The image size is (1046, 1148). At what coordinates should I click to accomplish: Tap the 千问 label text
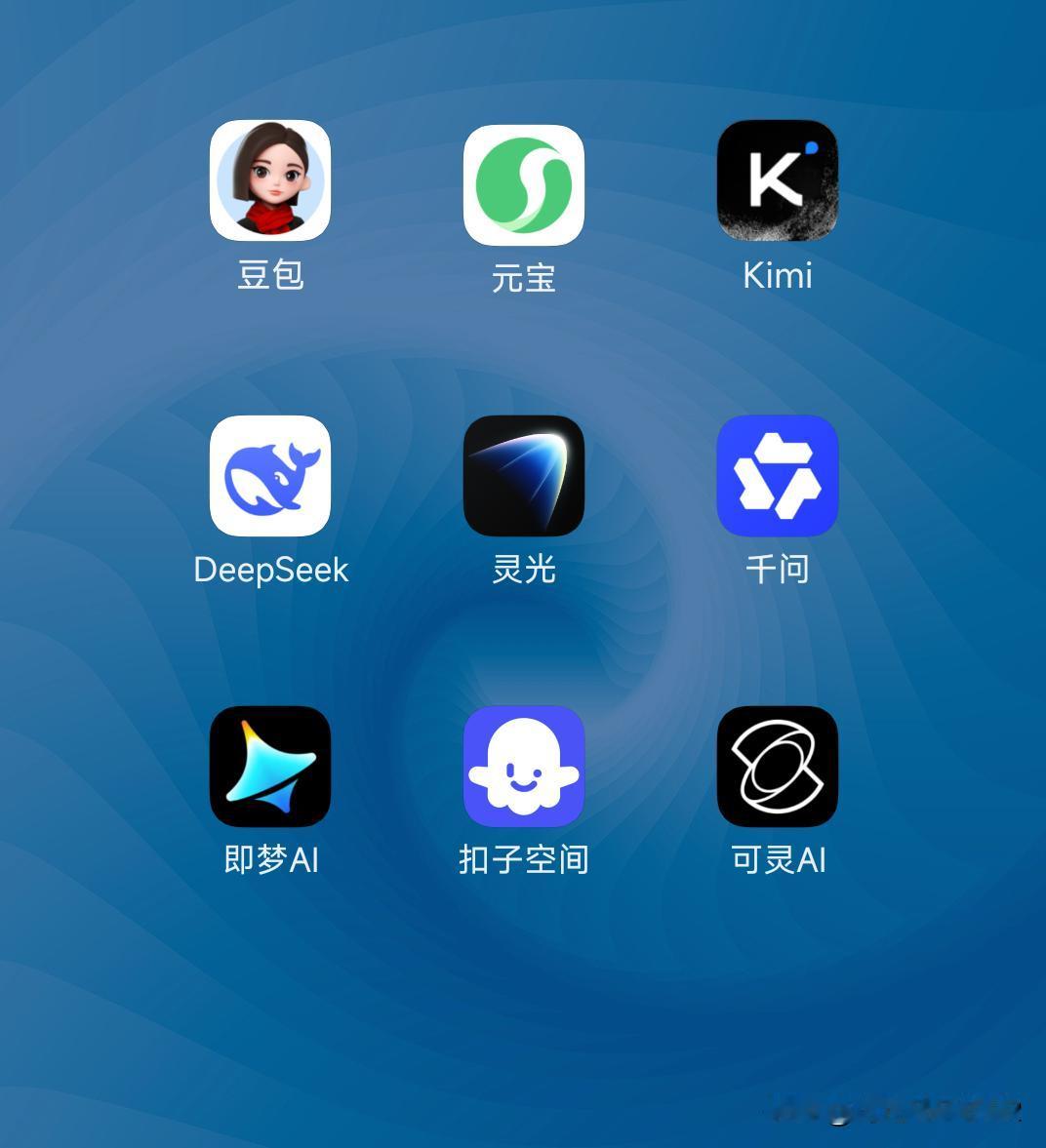click(x=778, y=570)
